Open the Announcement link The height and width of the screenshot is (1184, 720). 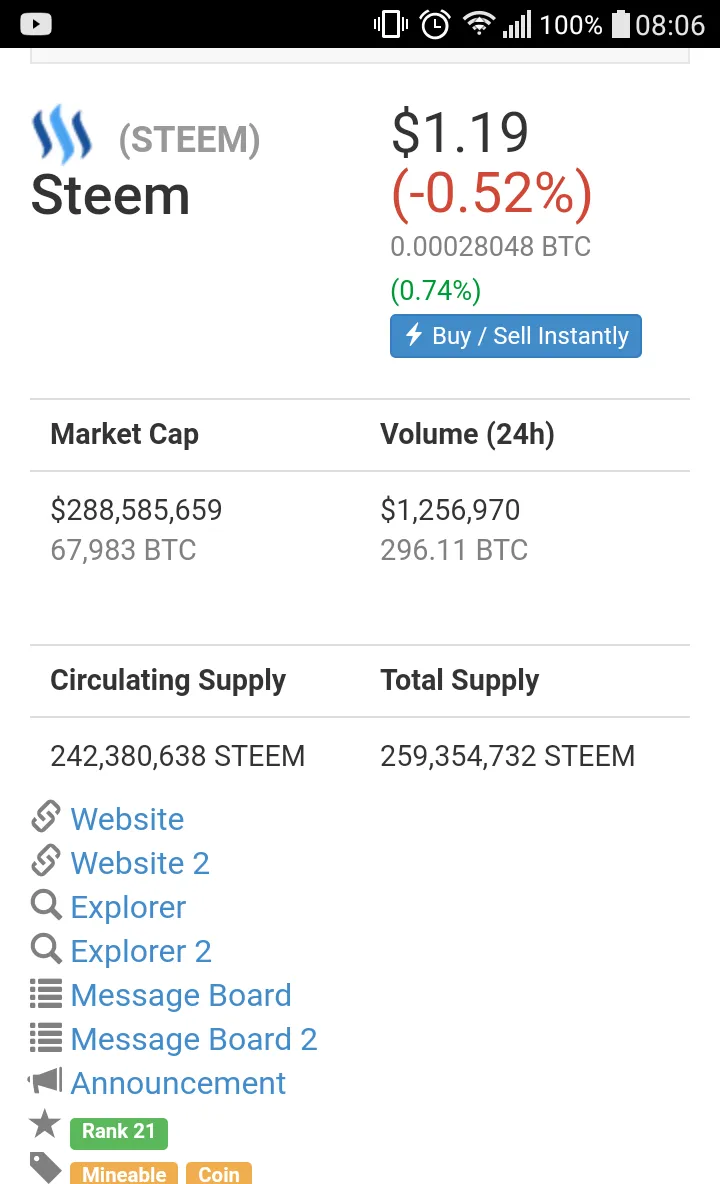point(177,1083)
